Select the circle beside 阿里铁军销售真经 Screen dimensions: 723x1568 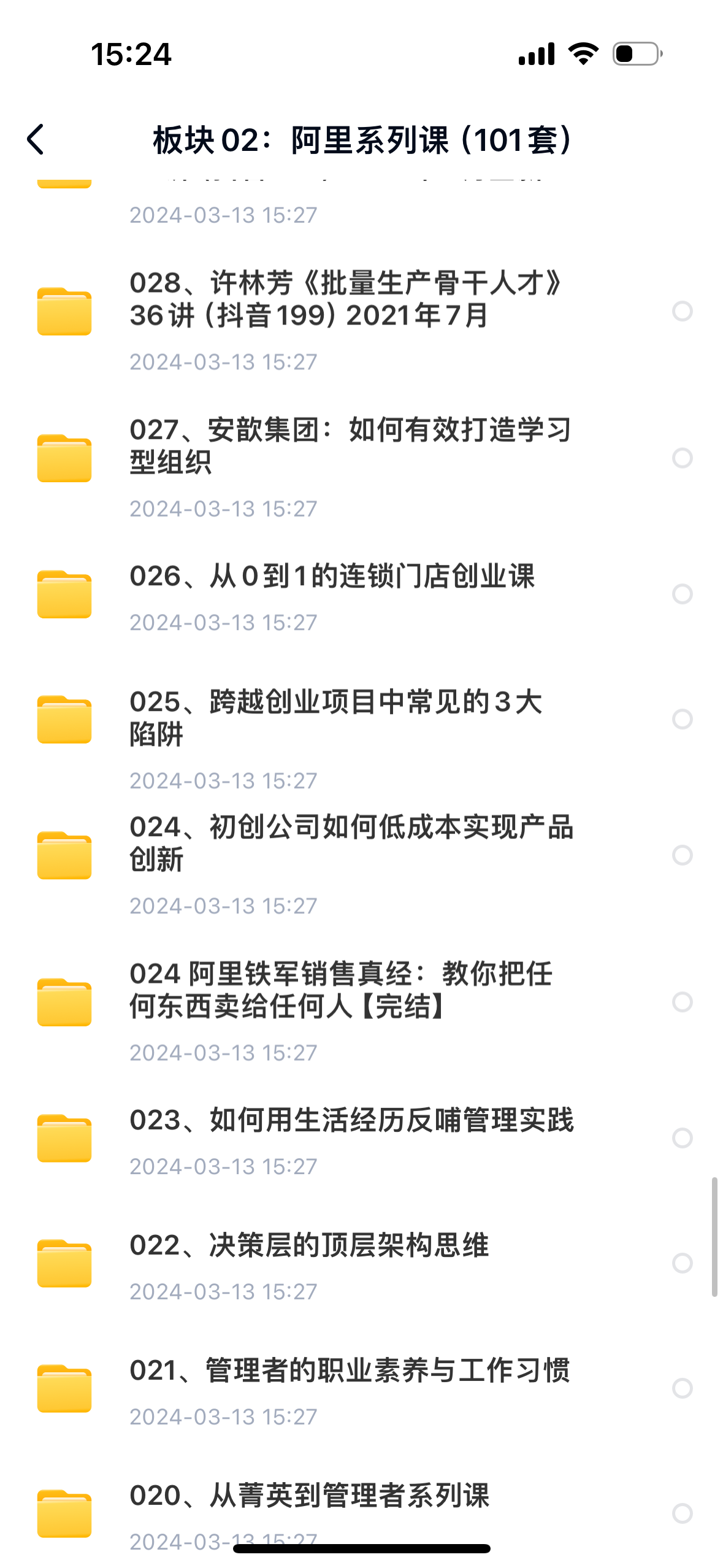tap(682, 1002)
